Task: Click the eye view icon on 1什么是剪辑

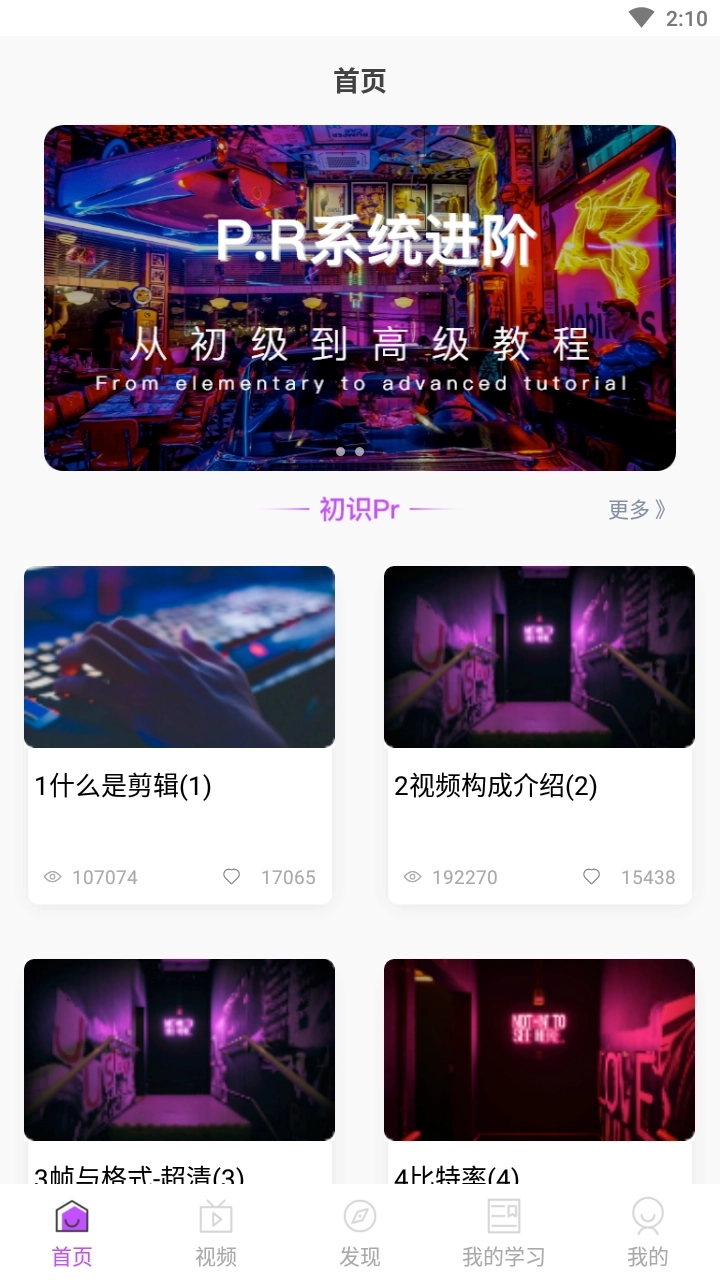Action: point(52,876)
